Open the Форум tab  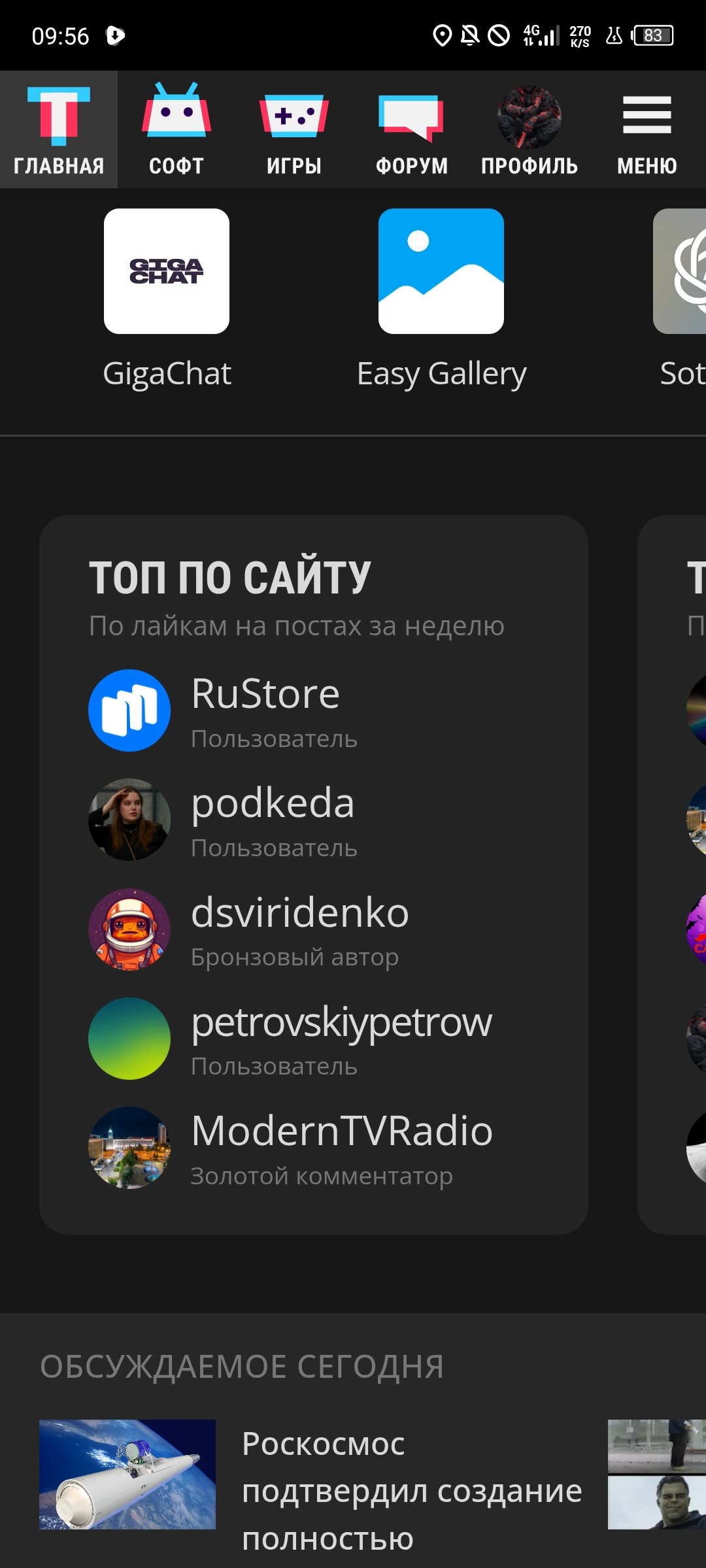click(412, 130)
